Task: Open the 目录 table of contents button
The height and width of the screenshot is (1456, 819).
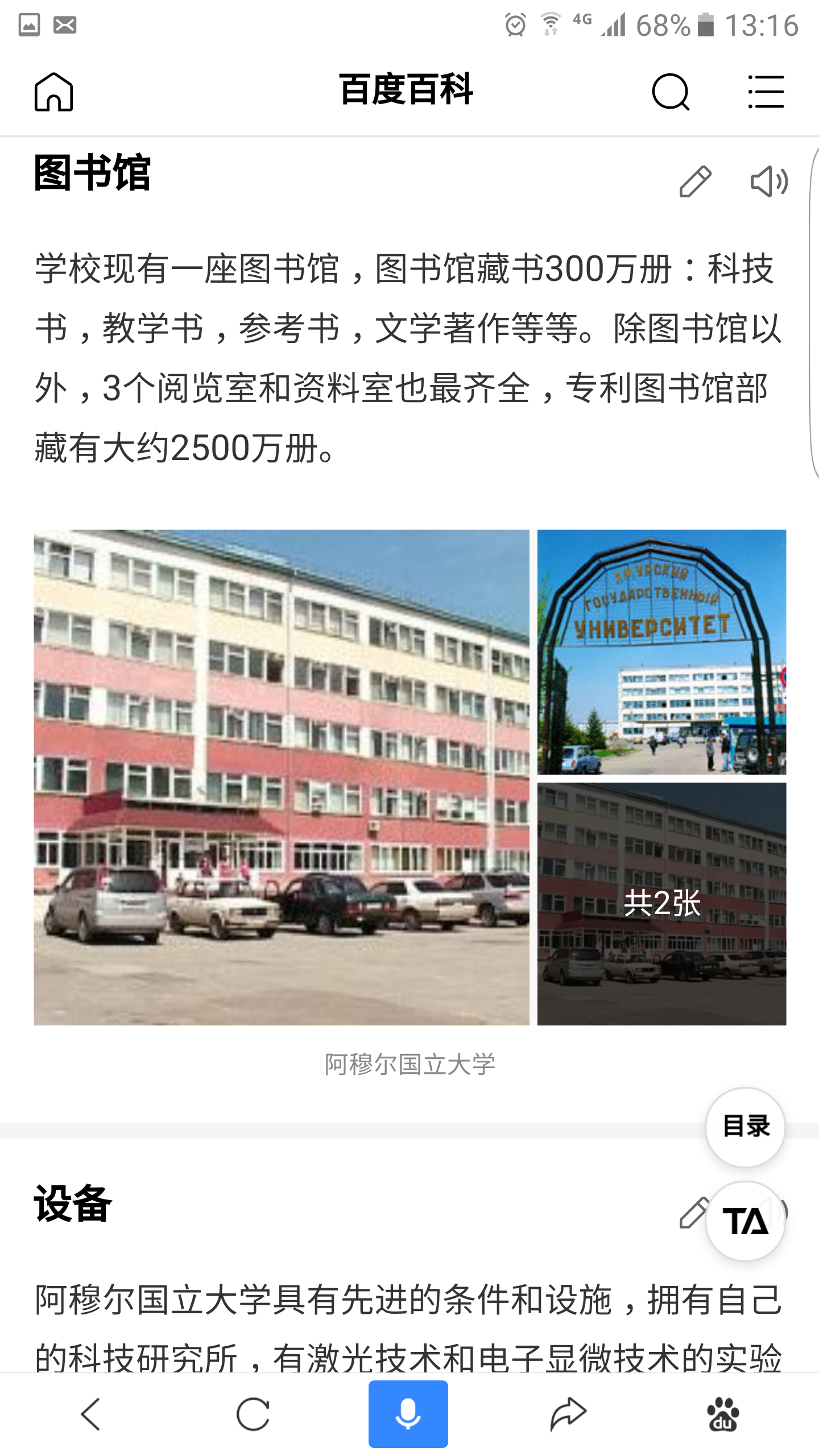Action: tap(745, 1127)
